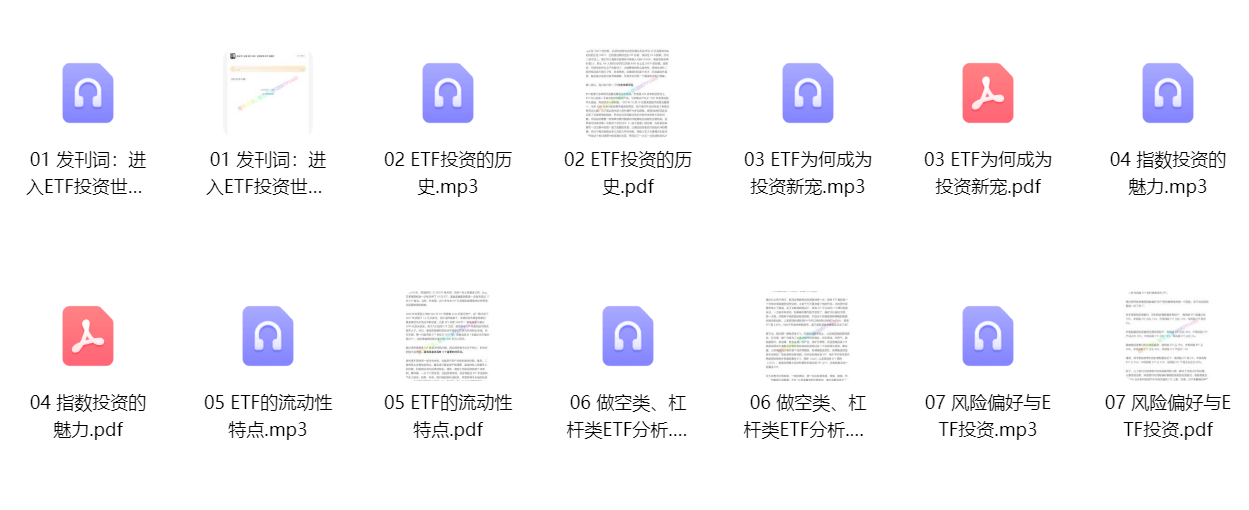This screenshot has width=1249, height=510.
Task: Open 07 风险偏好与ETF投资.pdf
Action: point(1168,336)
